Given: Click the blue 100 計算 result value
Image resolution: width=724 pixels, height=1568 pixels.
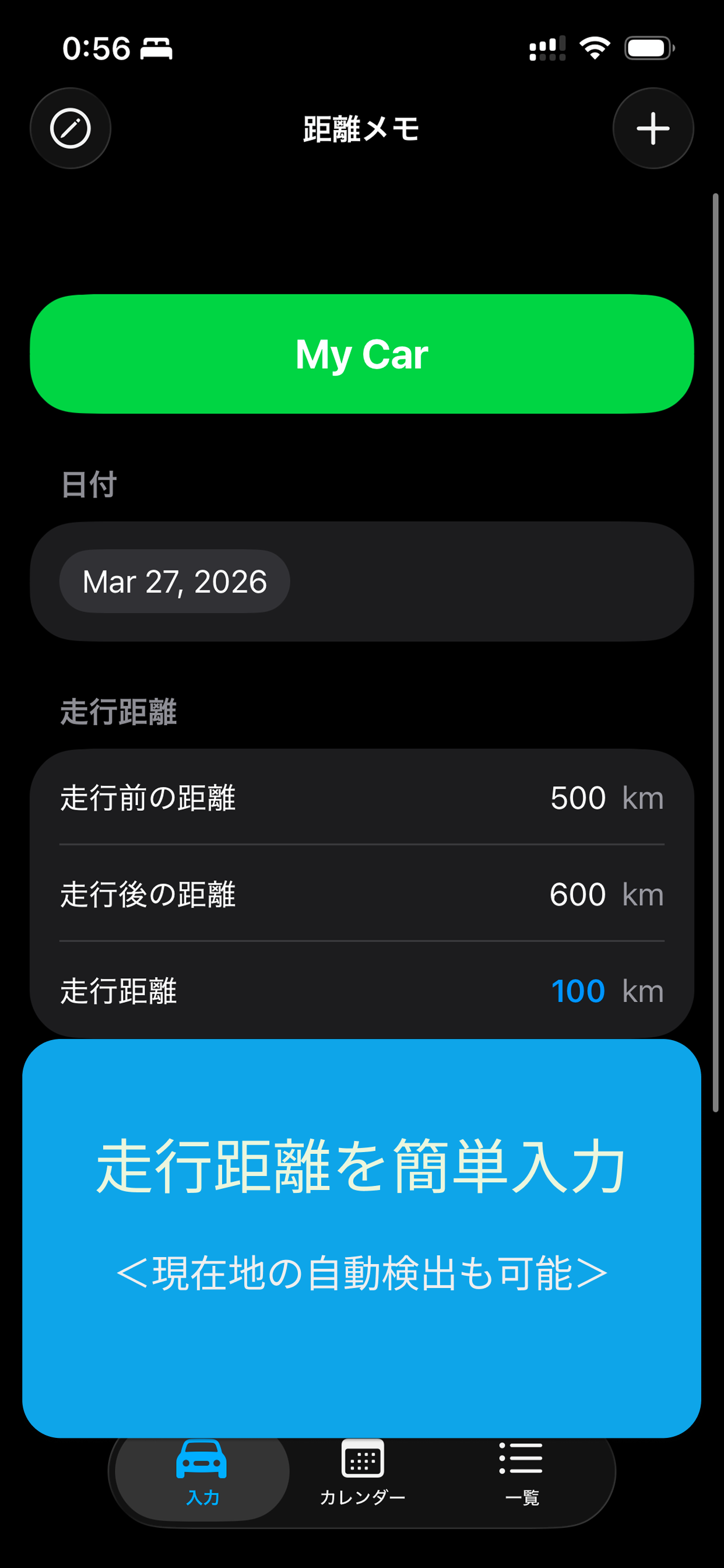Looking at the screenshot, I should coord(578,991).
